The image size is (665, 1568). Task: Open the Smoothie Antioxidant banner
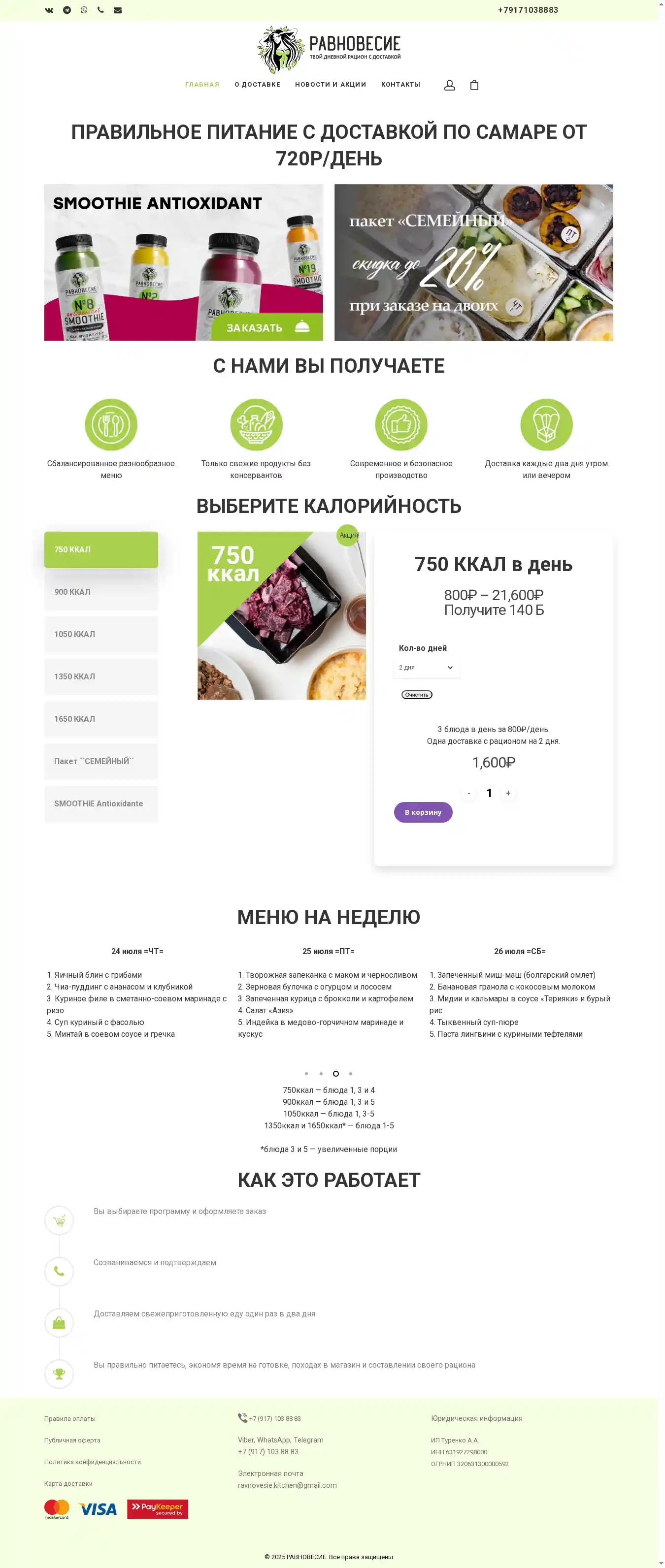[x=183, y=262]
